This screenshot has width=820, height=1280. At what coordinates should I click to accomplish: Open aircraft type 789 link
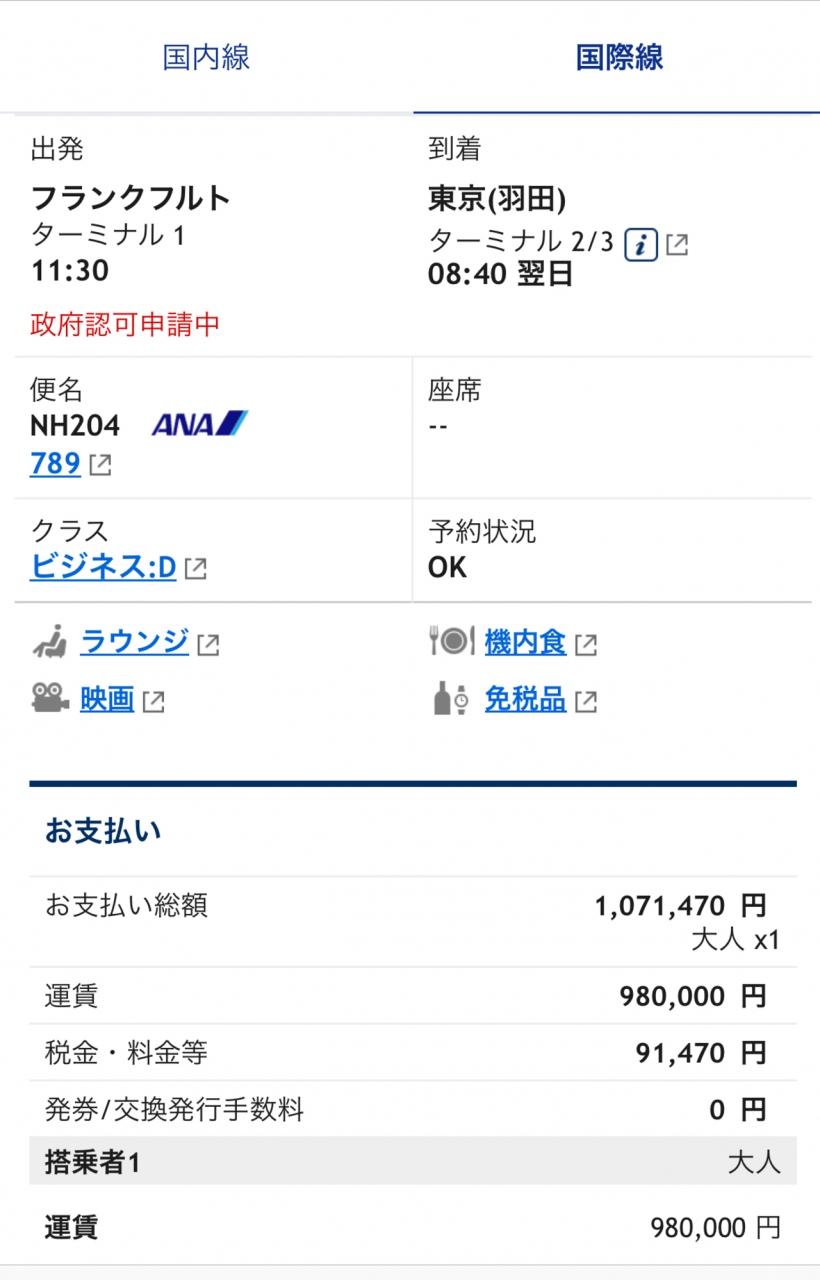56,464
